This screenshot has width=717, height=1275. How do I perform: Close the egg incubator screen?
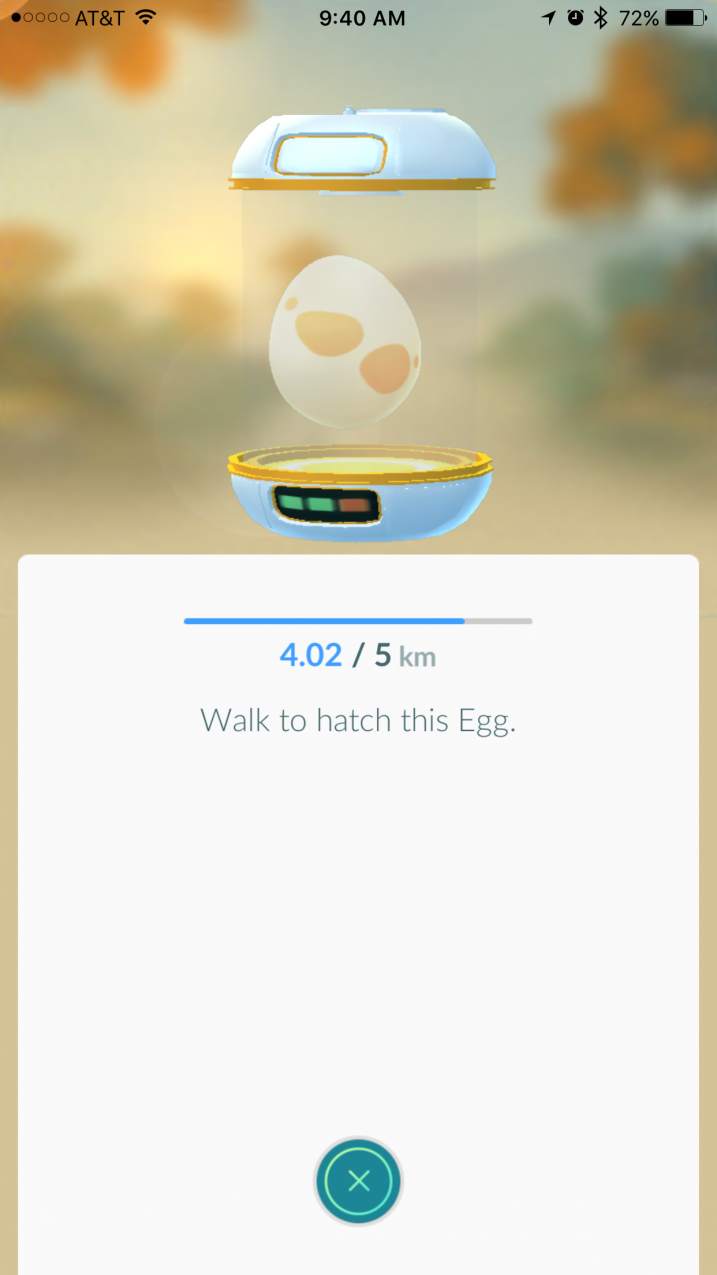358,1181
